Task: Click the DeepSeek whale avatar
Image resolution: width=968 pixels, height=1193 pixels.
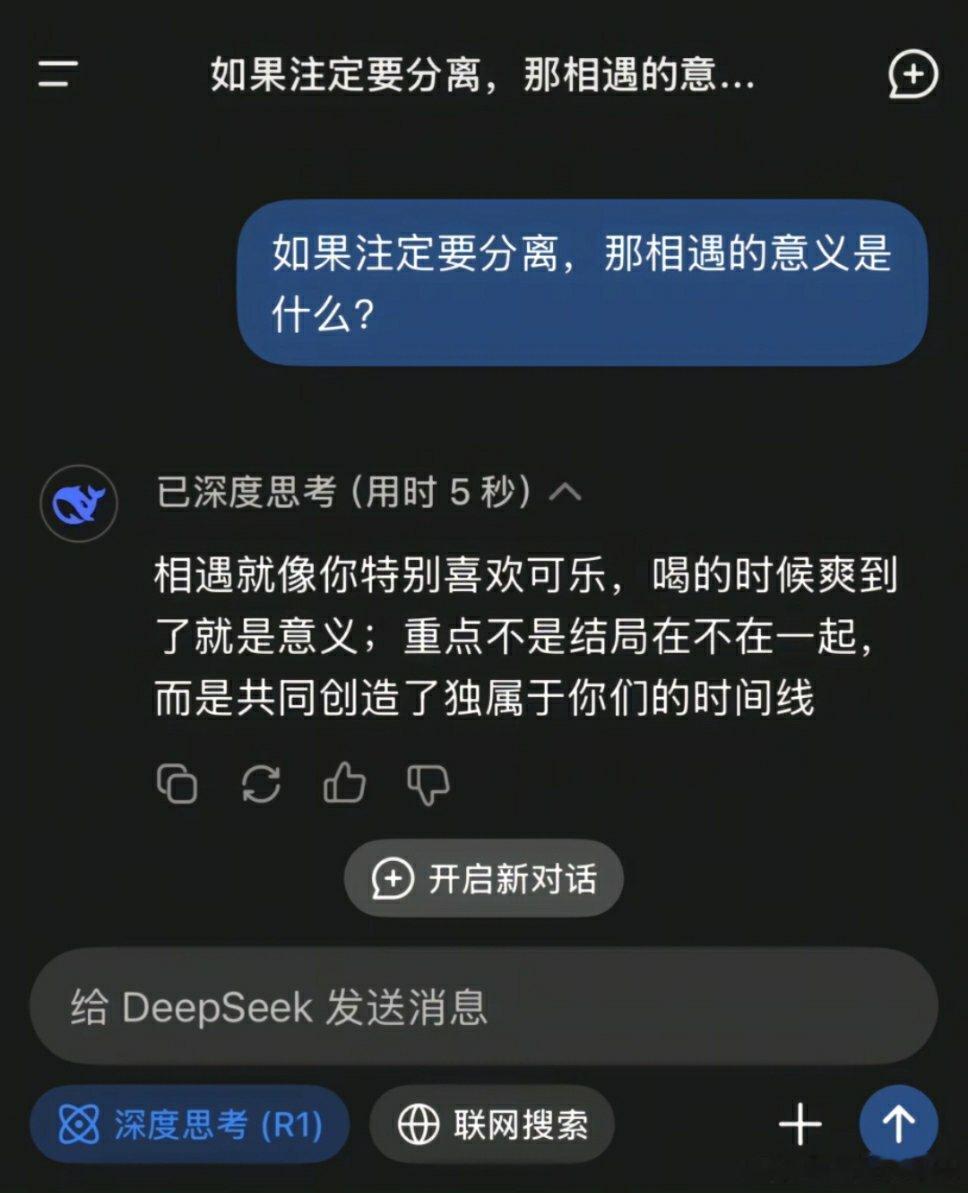Action: 78,504
